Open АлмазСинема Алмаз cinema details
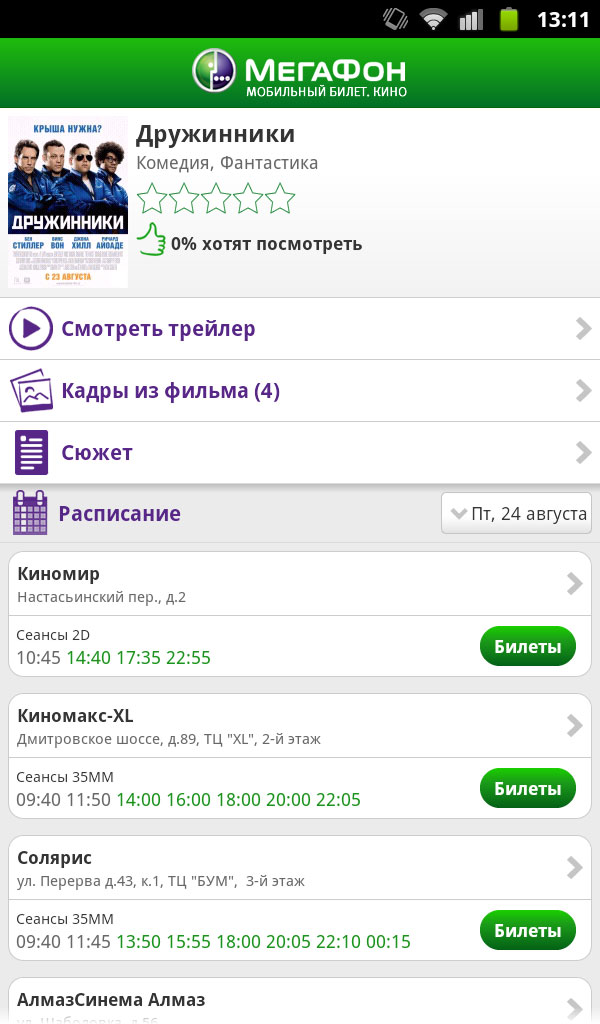The width and height of the screenshot is (600, 1024). [300, 1002]
